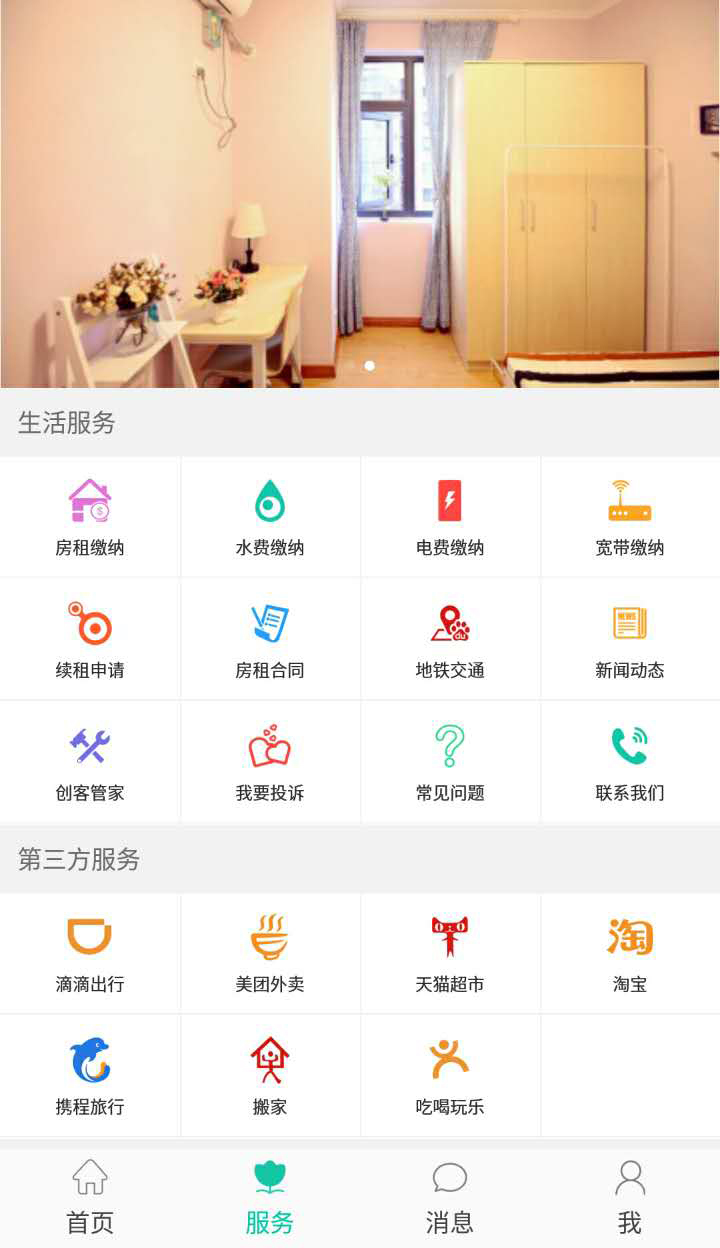720x1248 pixels.
Task: Open 淘宝 shopping
Action: tap(630, 954)
